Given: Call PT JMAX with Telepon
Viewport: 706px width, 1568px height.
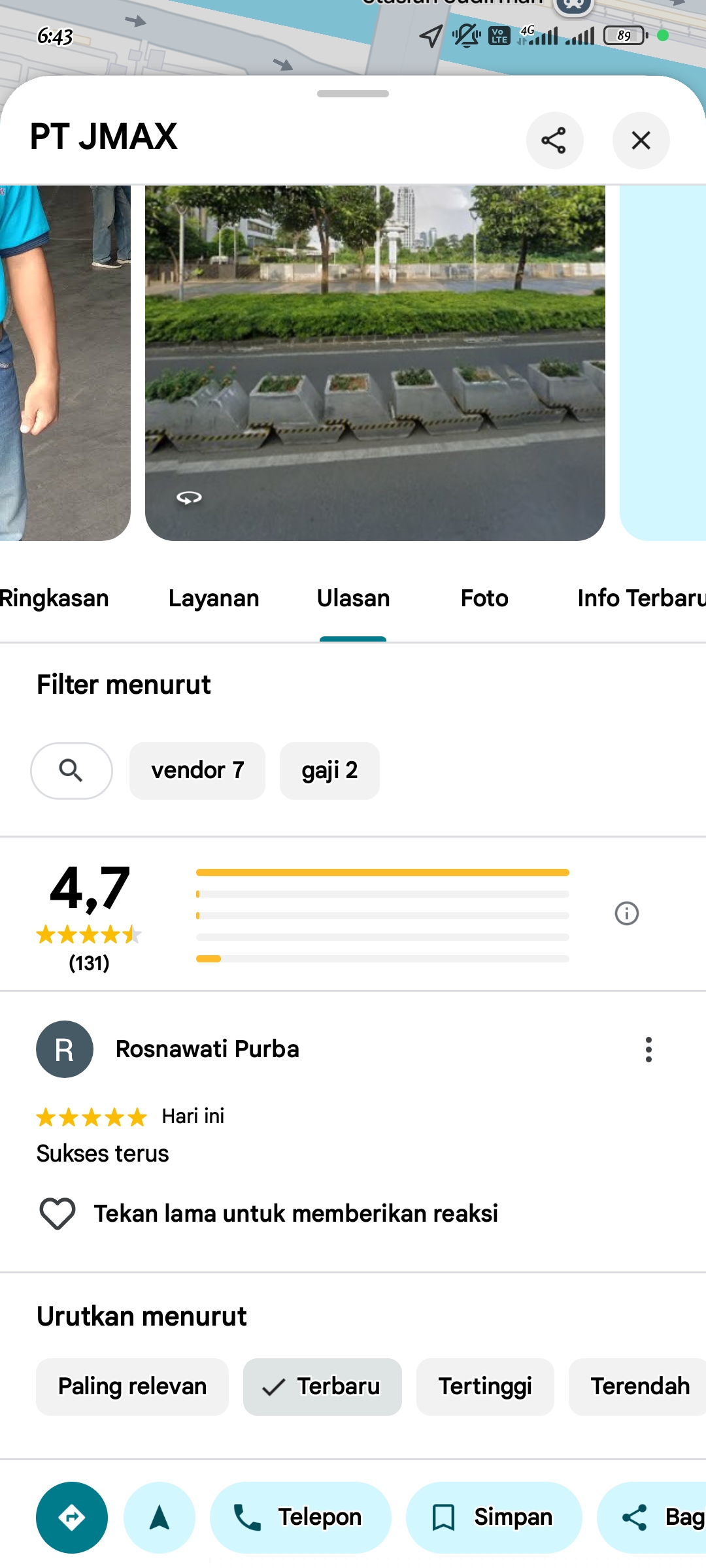Looking at the screenshot, I should (x=301, y=1517).
